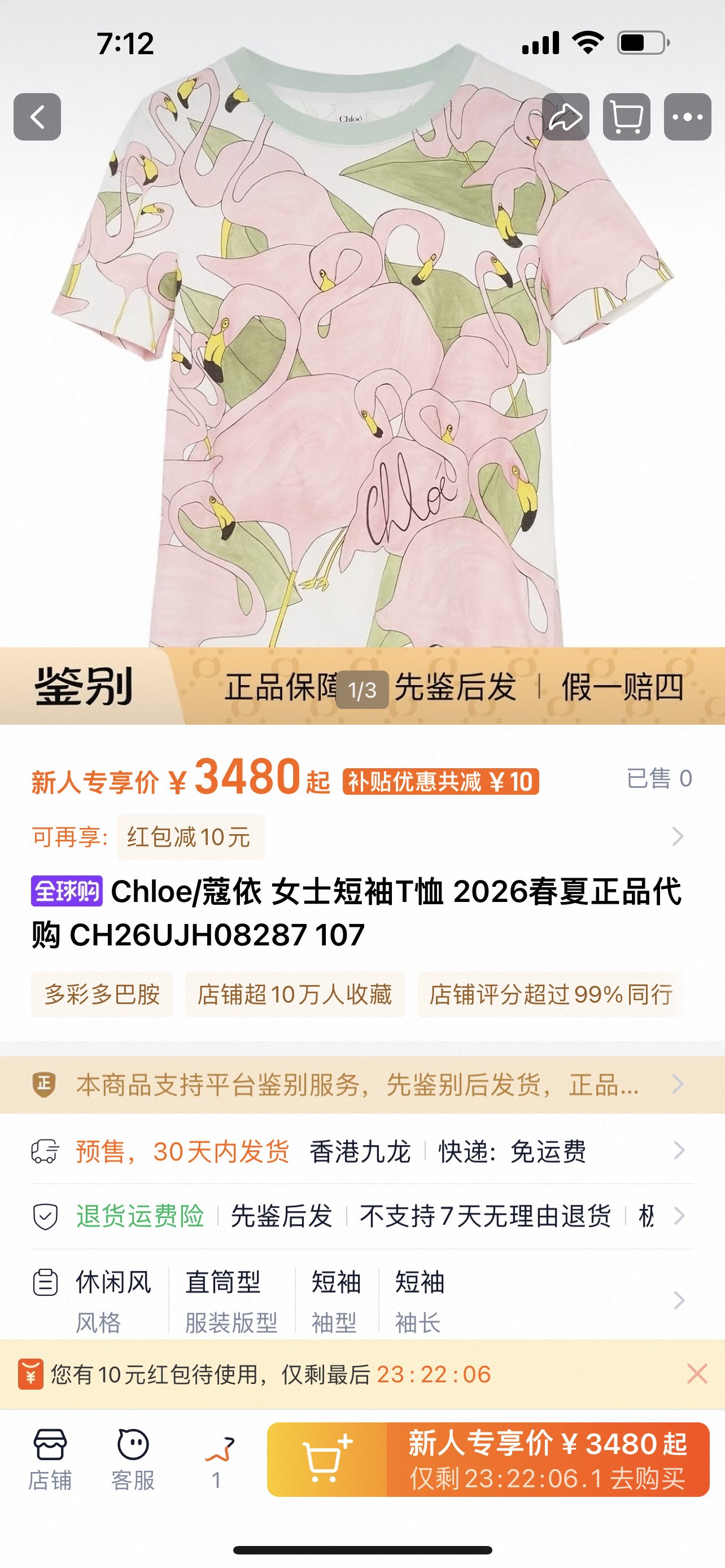Image resolution: width=725 pixels, height=1568 pixels.
Task: Share this Chloe T-shirt listing
Action: point(566,117)
